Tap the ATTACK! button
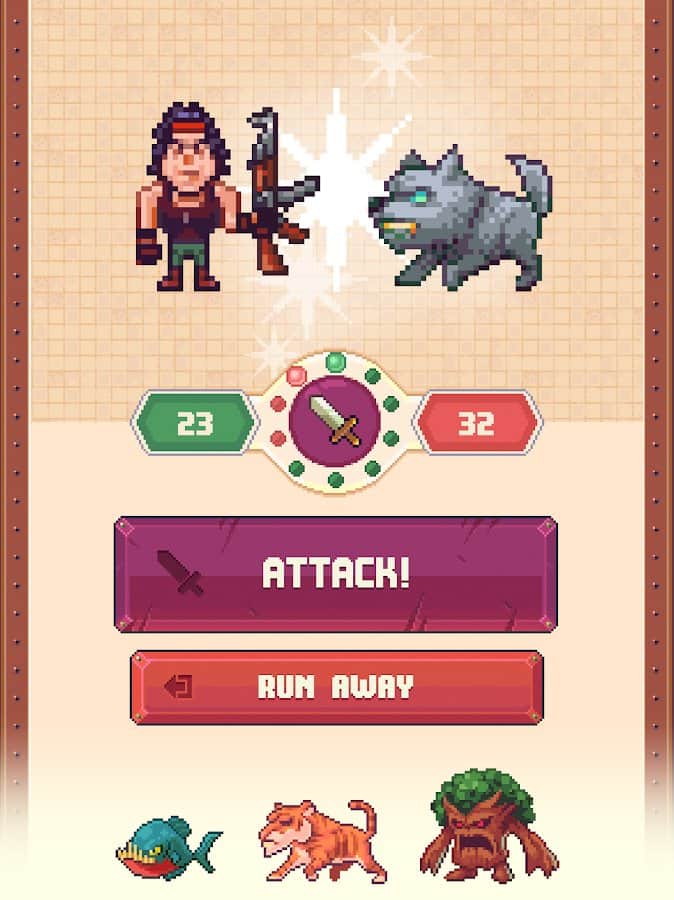674x900 pixels. click(x=336, y=574)
